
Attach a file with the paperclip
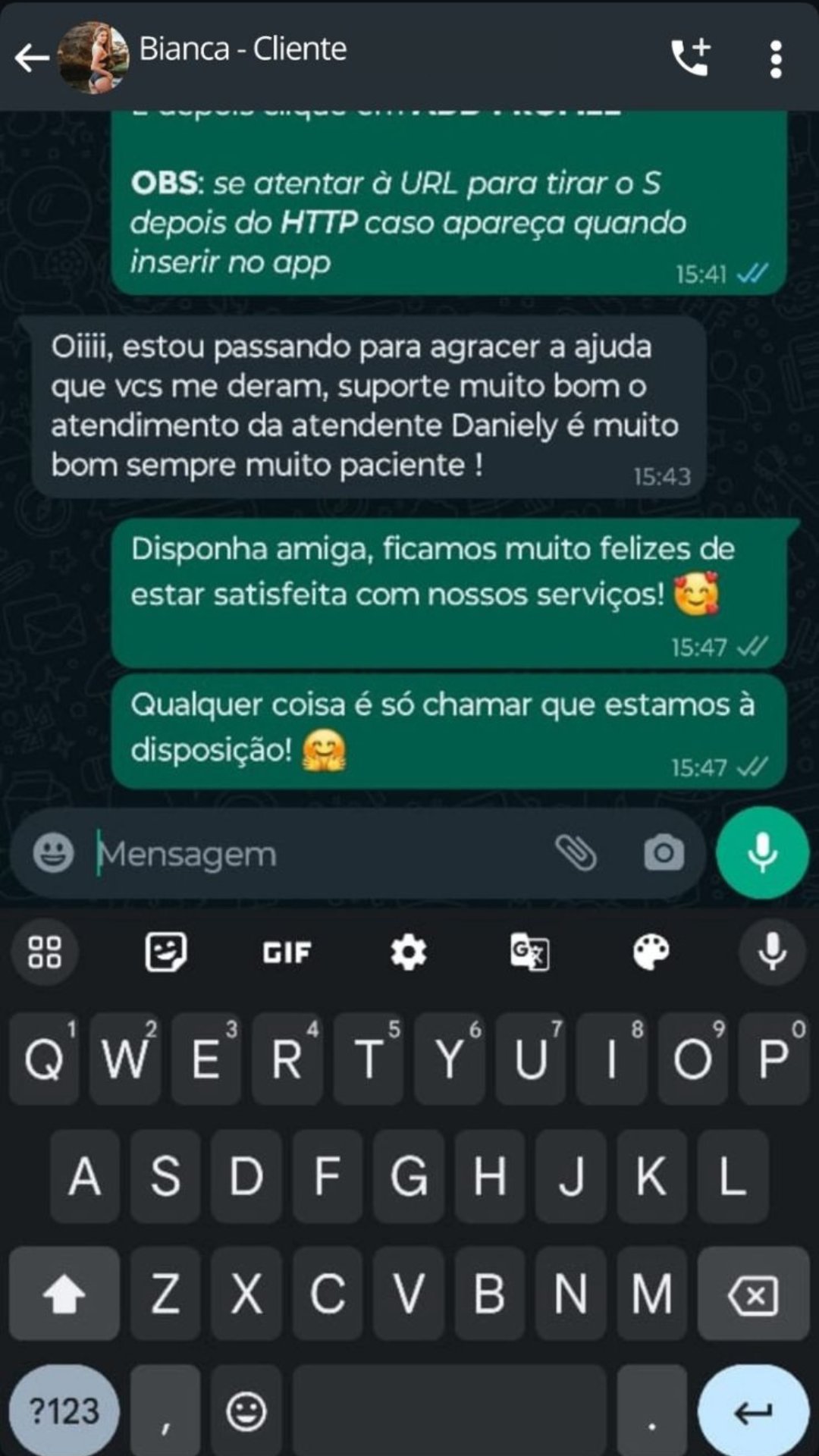576,852
